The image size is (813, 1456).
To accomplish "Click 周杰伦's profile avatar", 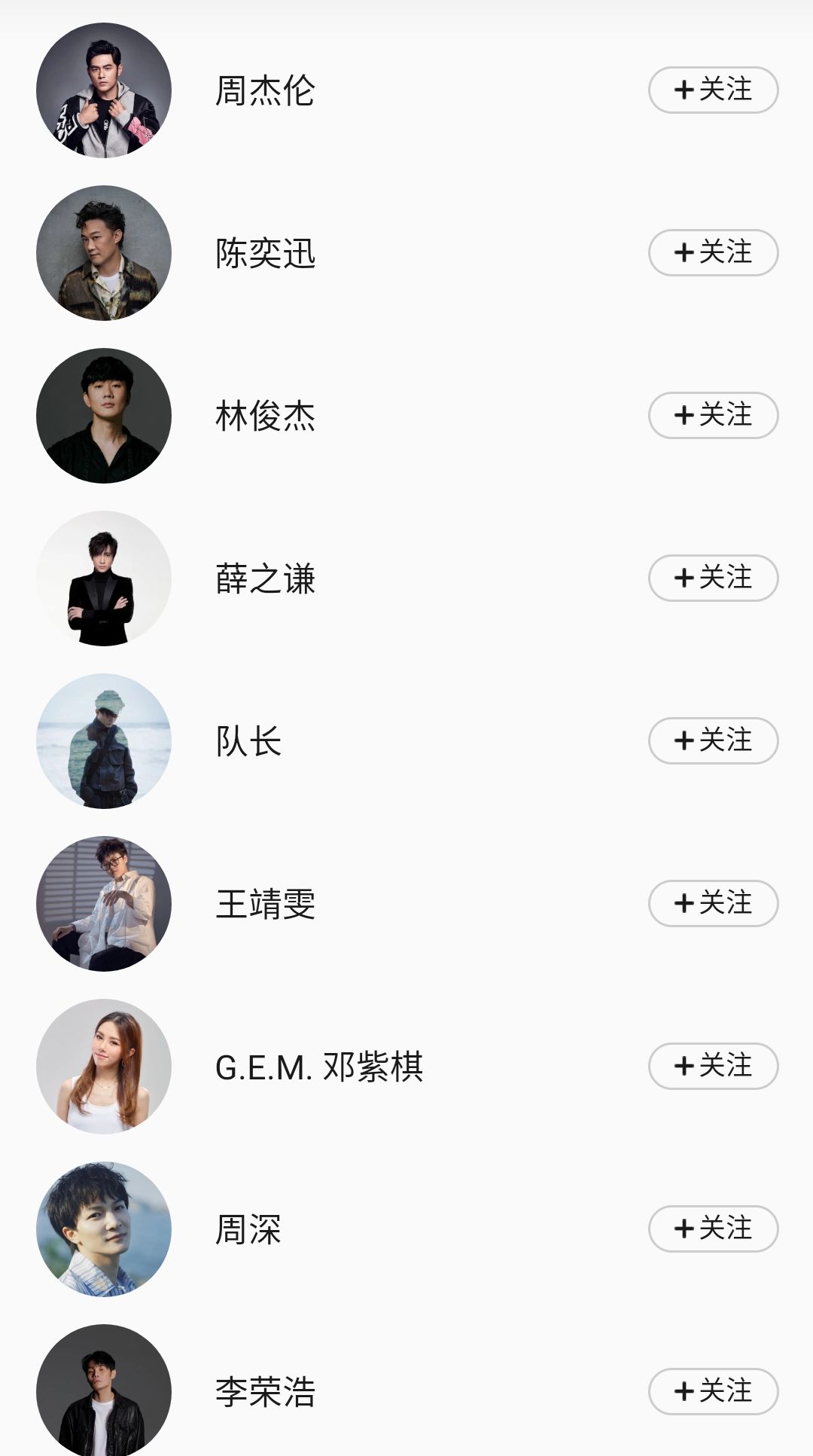I will pyautogui.click(x=103, y=88).
